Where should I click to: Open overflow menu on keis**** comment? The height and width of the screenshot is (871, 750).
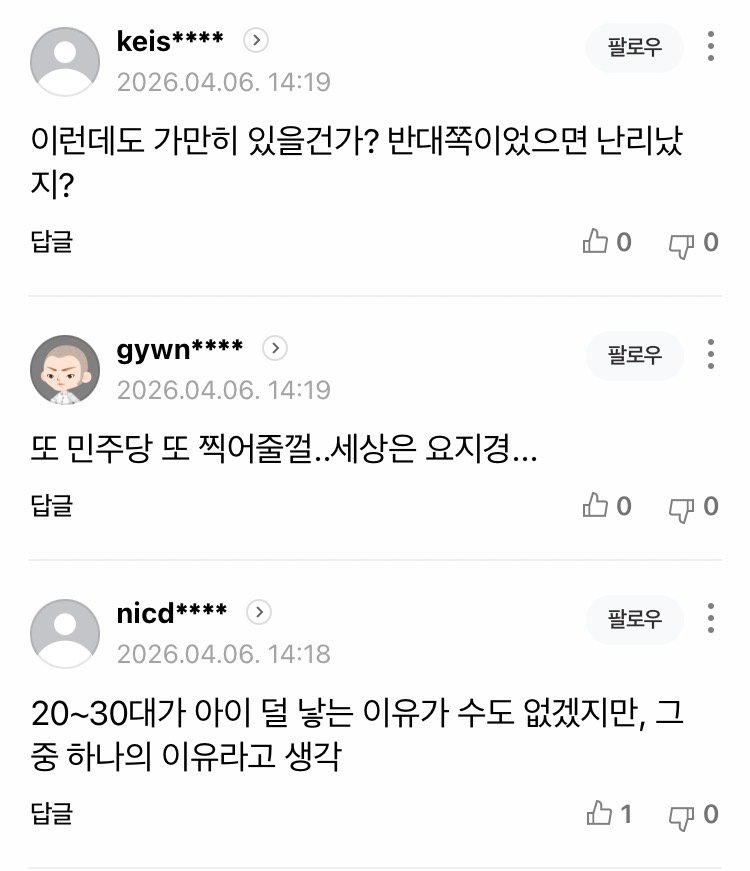coord(711,47)
